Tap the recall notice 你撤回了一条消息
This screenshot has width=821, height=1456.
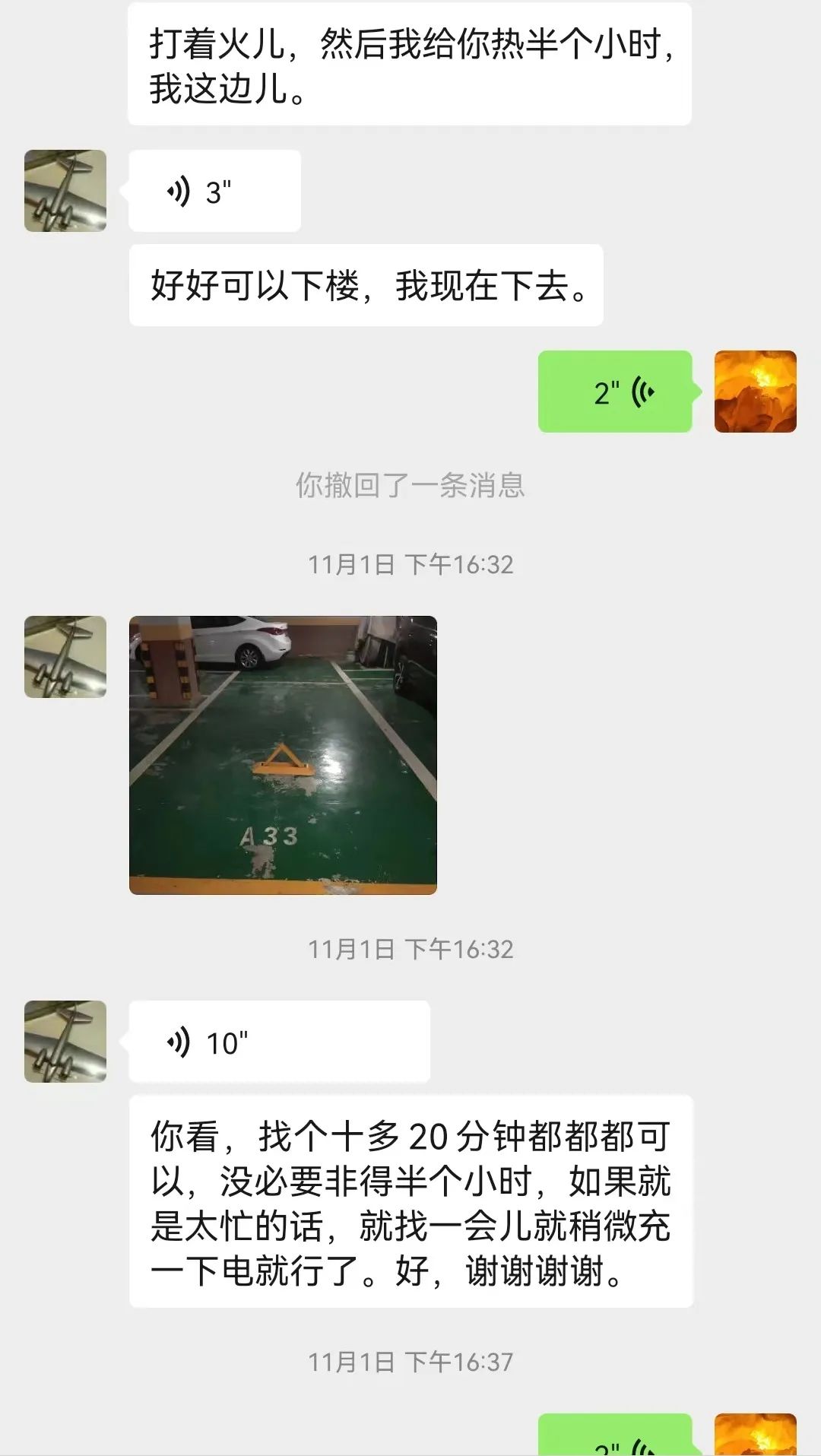point(410,487)
